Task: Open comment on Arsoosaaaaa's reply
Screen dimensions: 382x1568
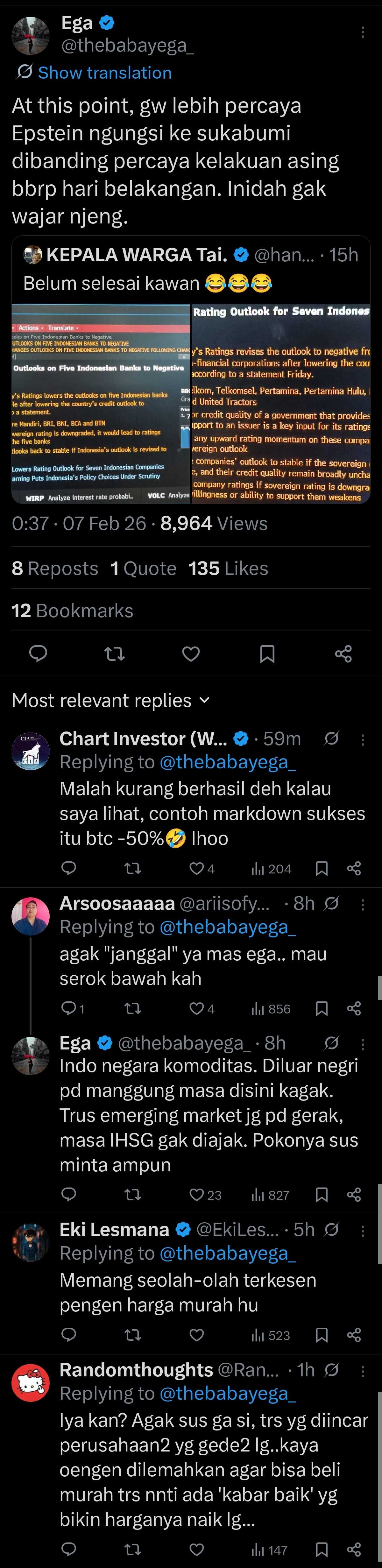Action: pos(69,1008)
